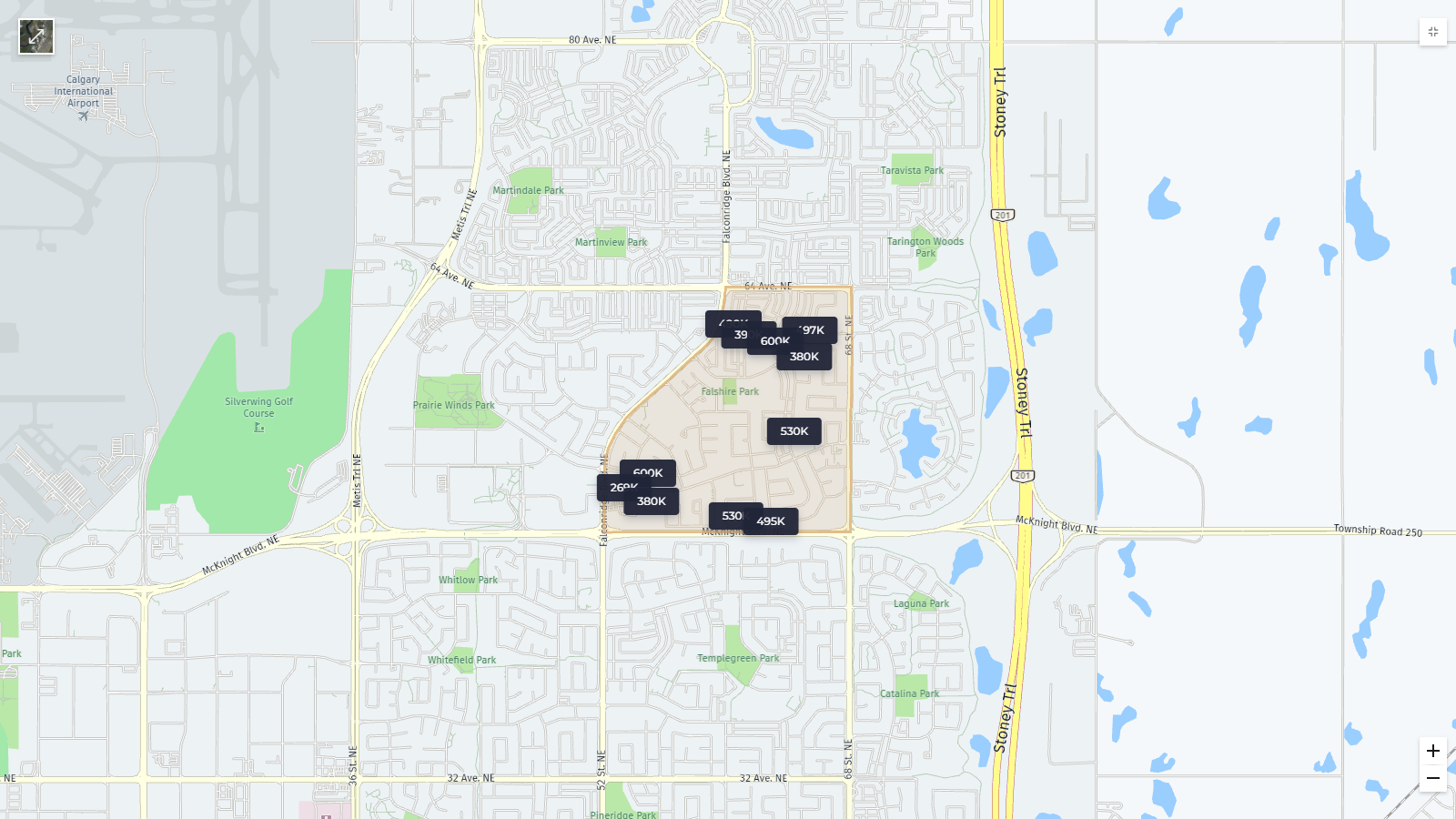Zoom in on the map

(1432, 751)
